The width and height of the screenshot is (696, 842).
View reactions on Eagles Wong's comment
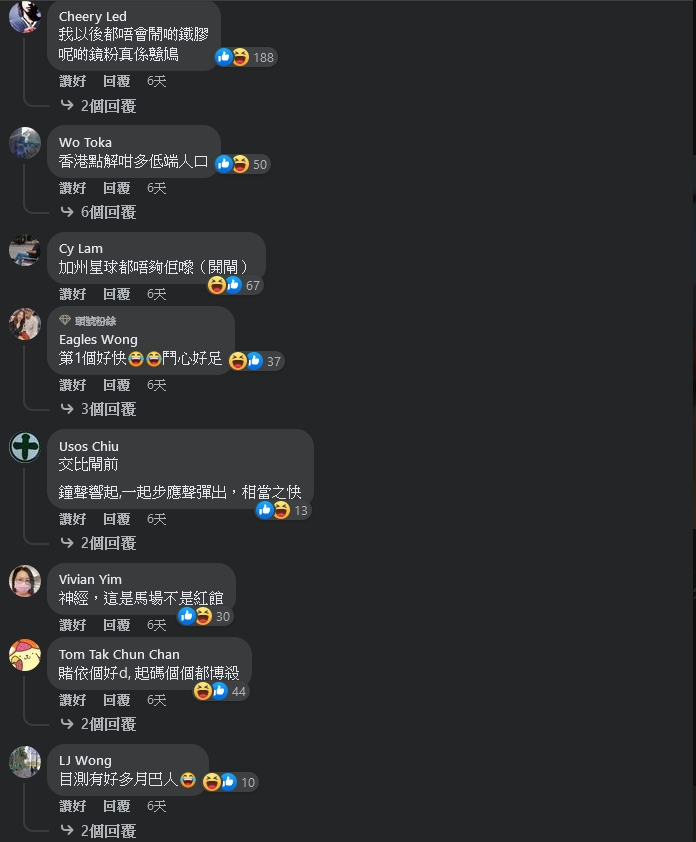pyautogui.click(x=256, y=361)
